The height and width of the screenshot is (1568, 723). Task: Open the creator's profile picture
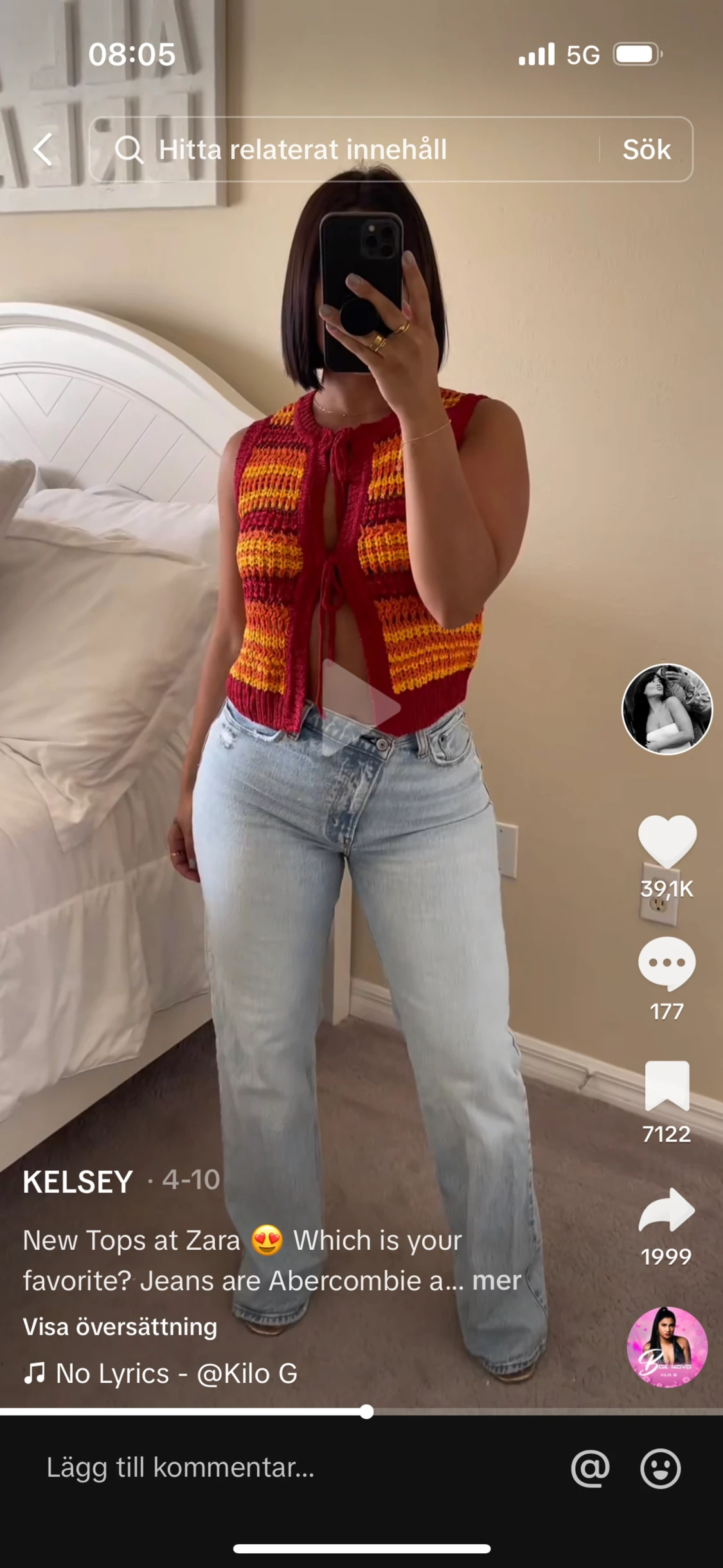667,708
